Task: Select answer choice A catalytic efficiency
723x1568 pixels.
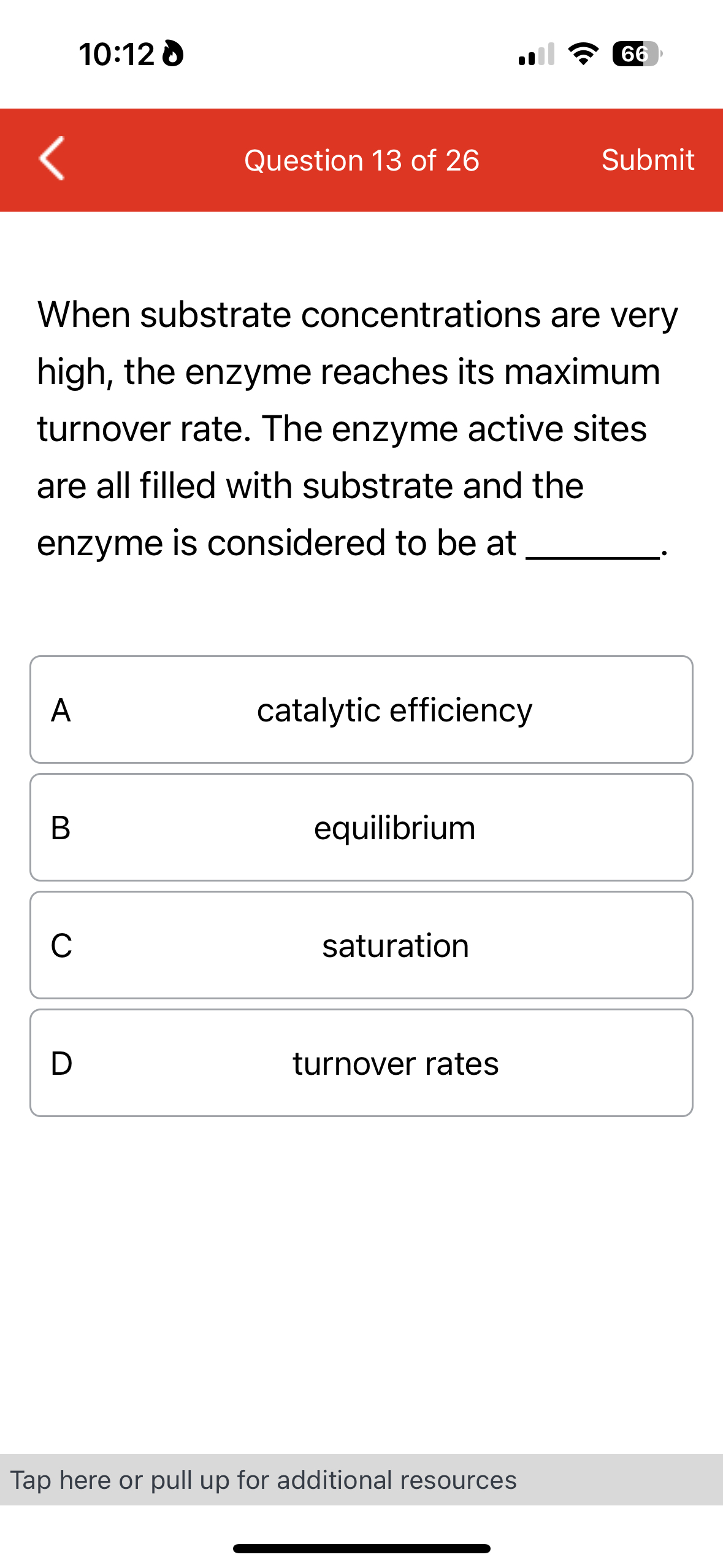Action: 361,709
